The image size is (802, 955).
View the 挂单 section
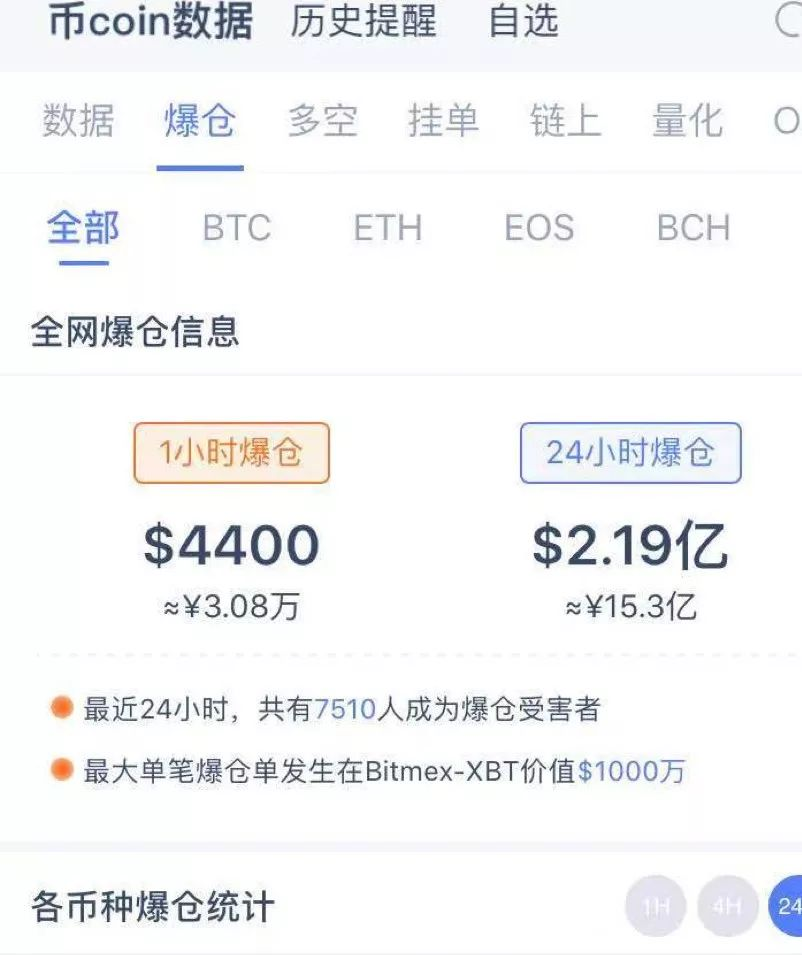tap(443, 121)
